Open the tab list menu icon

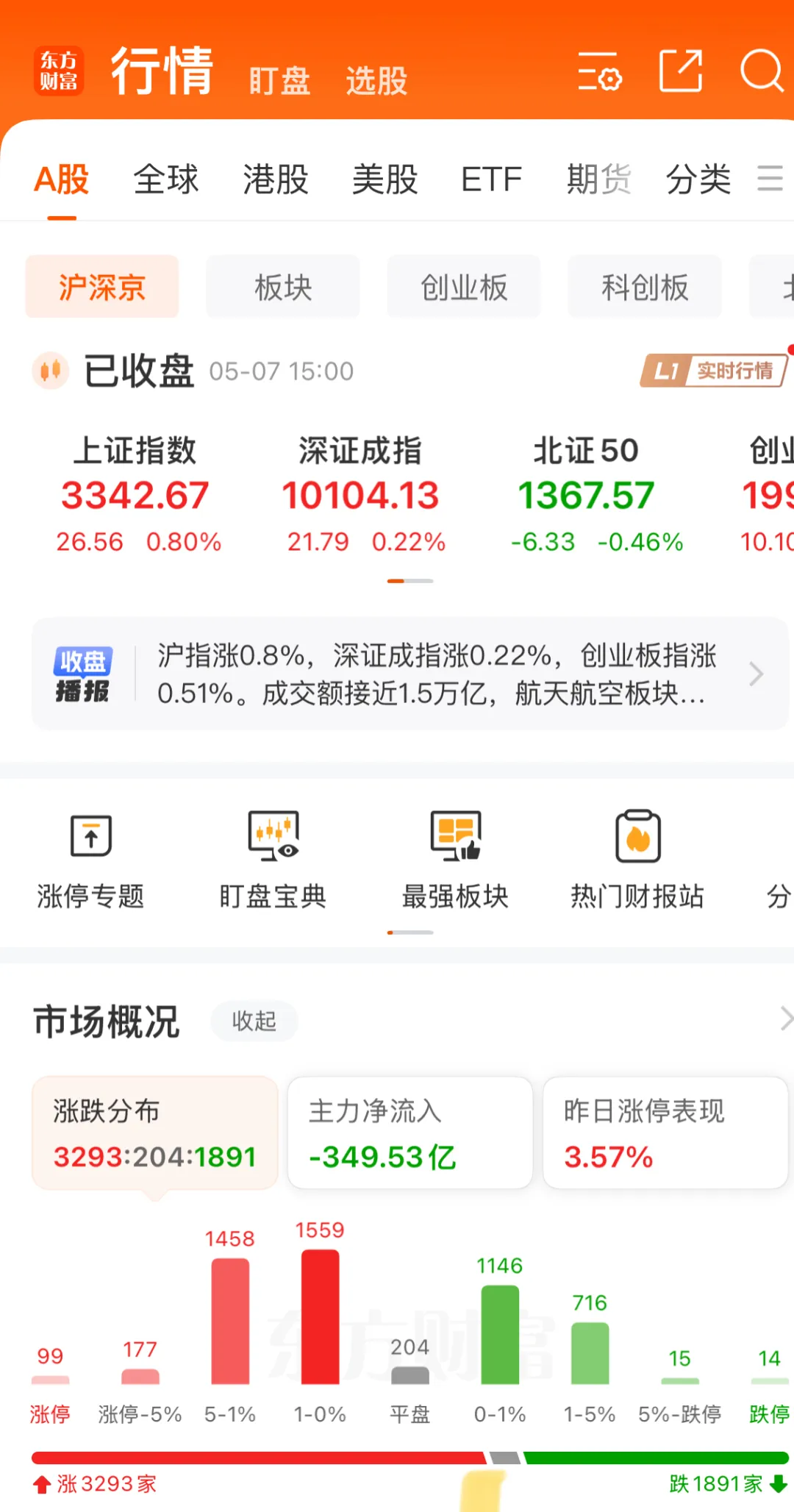770,179
